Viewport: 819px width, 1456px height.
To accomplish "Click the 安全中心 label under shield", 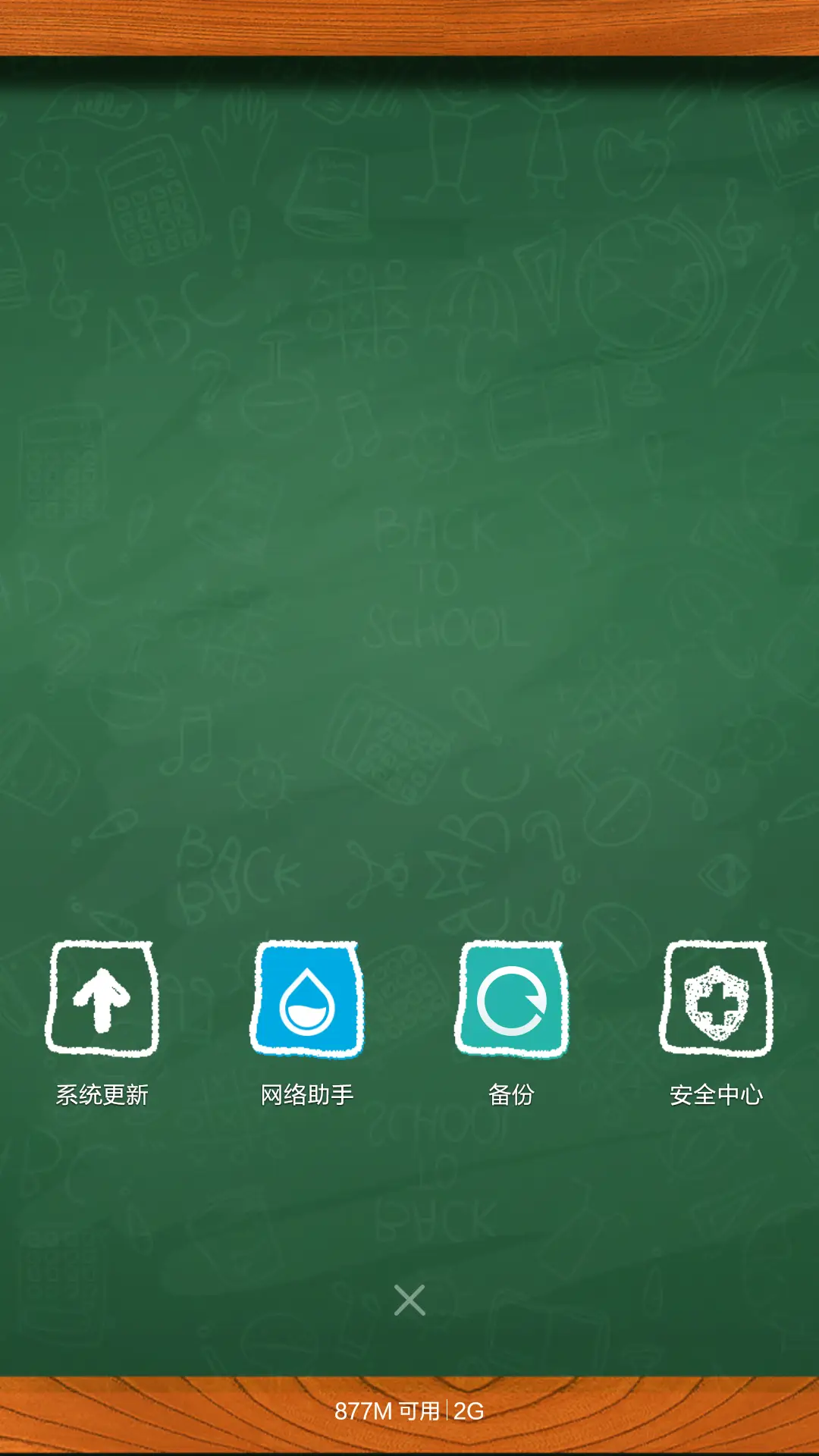I will pos(717,1094).
